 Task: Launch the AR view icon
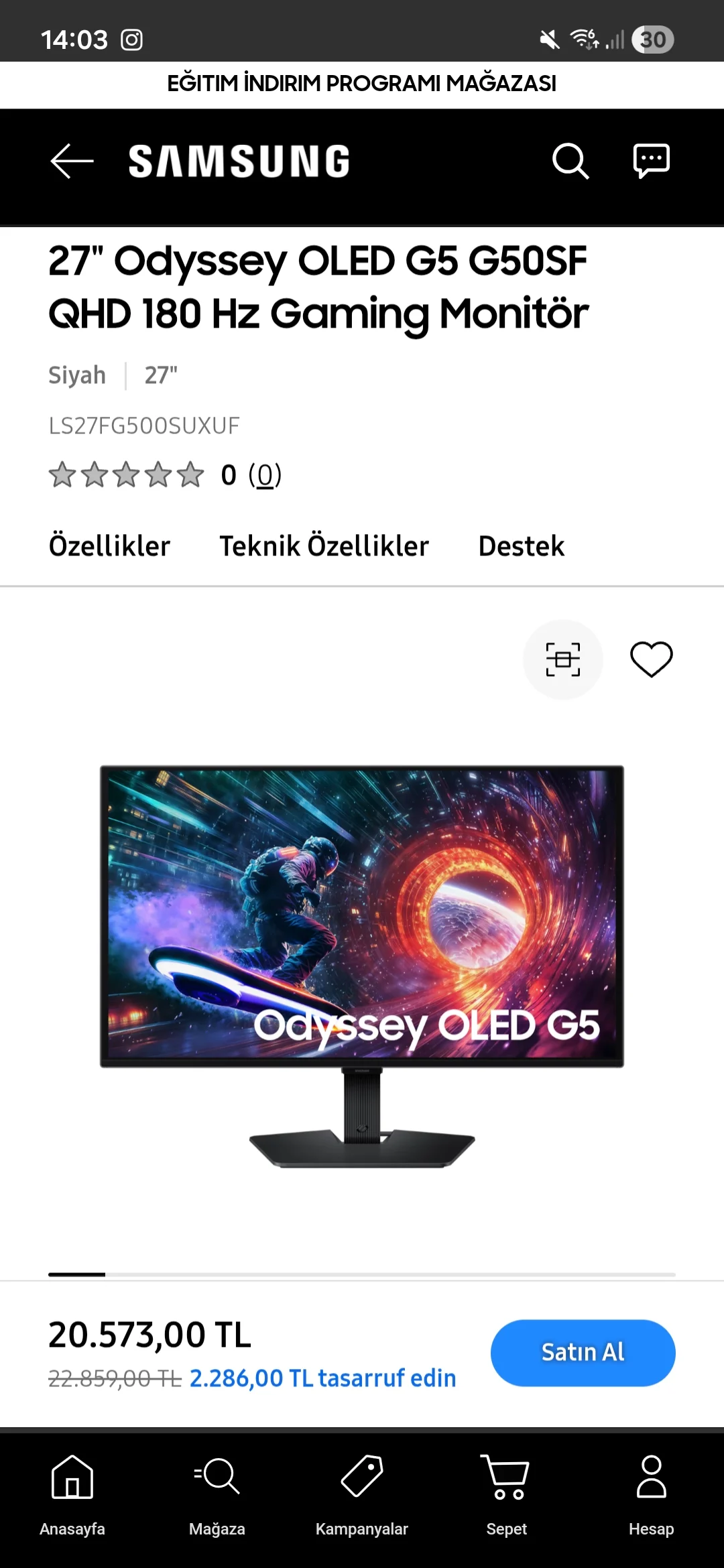coord(562,659)
